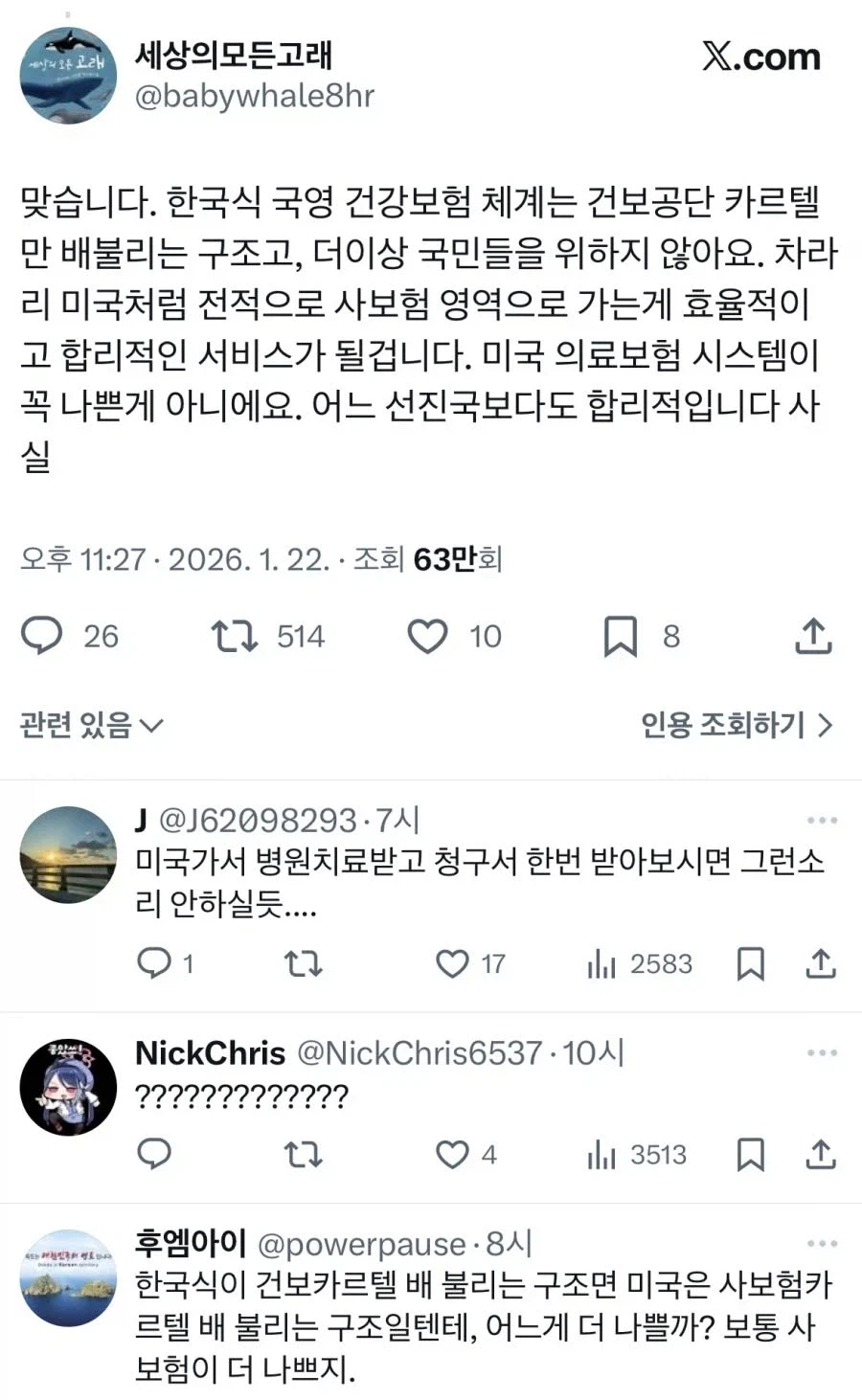The image size is (862, 1400).
Task: Open 세상의모든고래's profile picture
Action: click(x=67, y=75)
